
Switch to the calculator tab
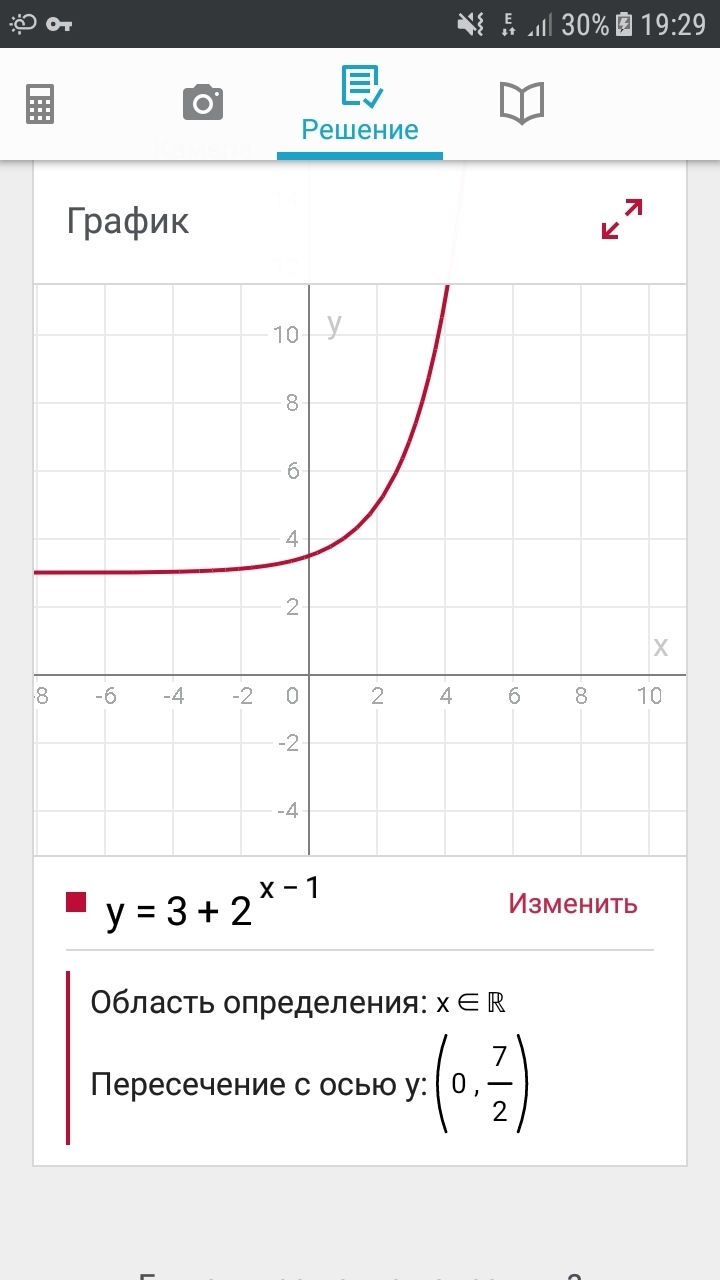tap(40, 103)
